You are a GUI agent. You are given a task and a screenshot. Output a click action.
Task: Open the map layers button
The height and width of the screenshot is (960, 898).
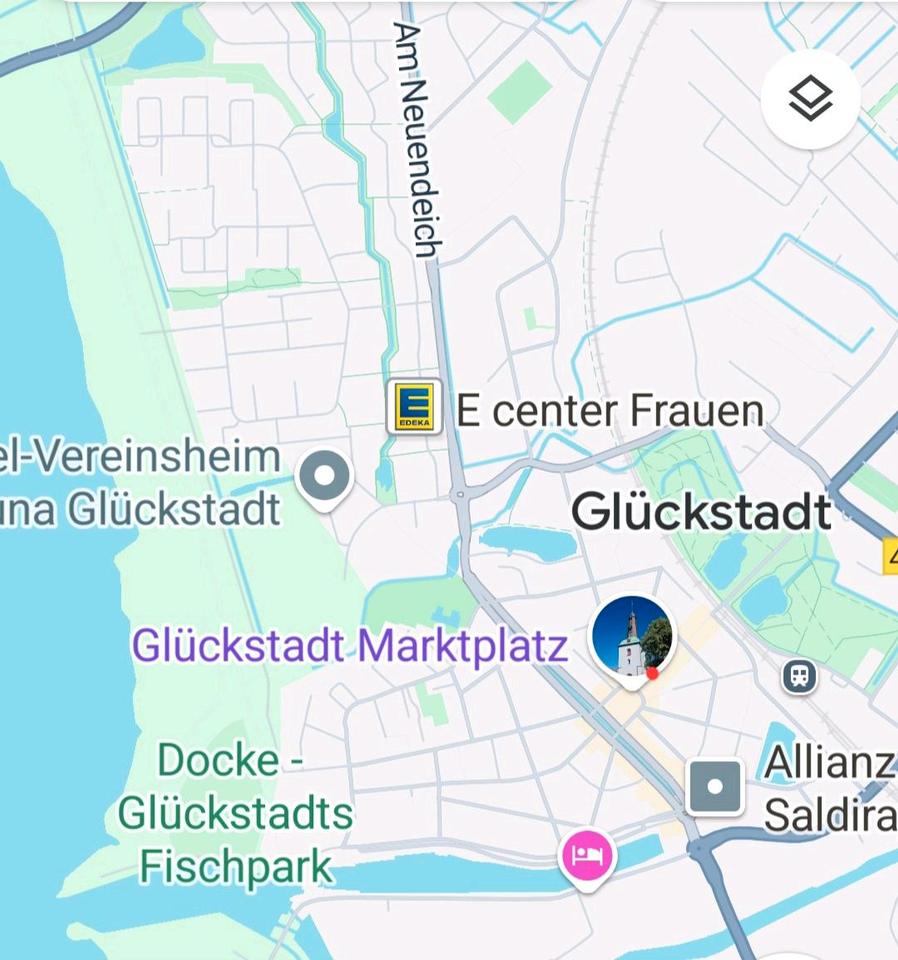click(810, 99)
